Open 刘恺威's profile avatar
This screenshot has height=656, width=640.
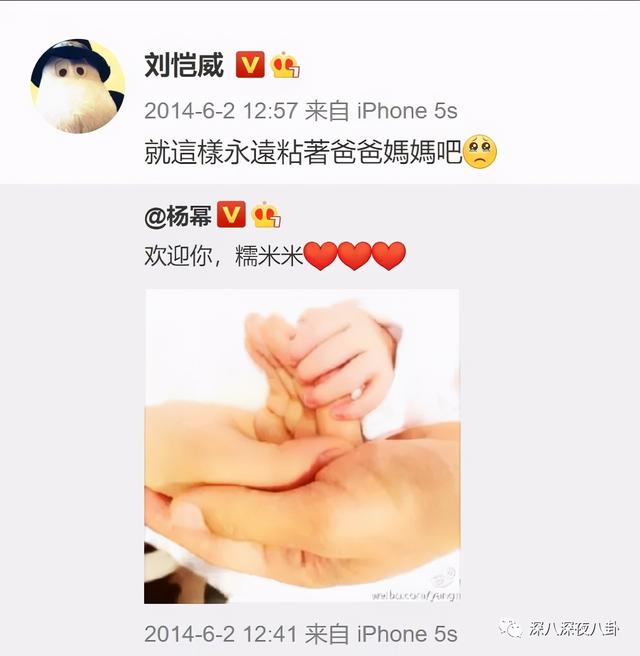77,87
